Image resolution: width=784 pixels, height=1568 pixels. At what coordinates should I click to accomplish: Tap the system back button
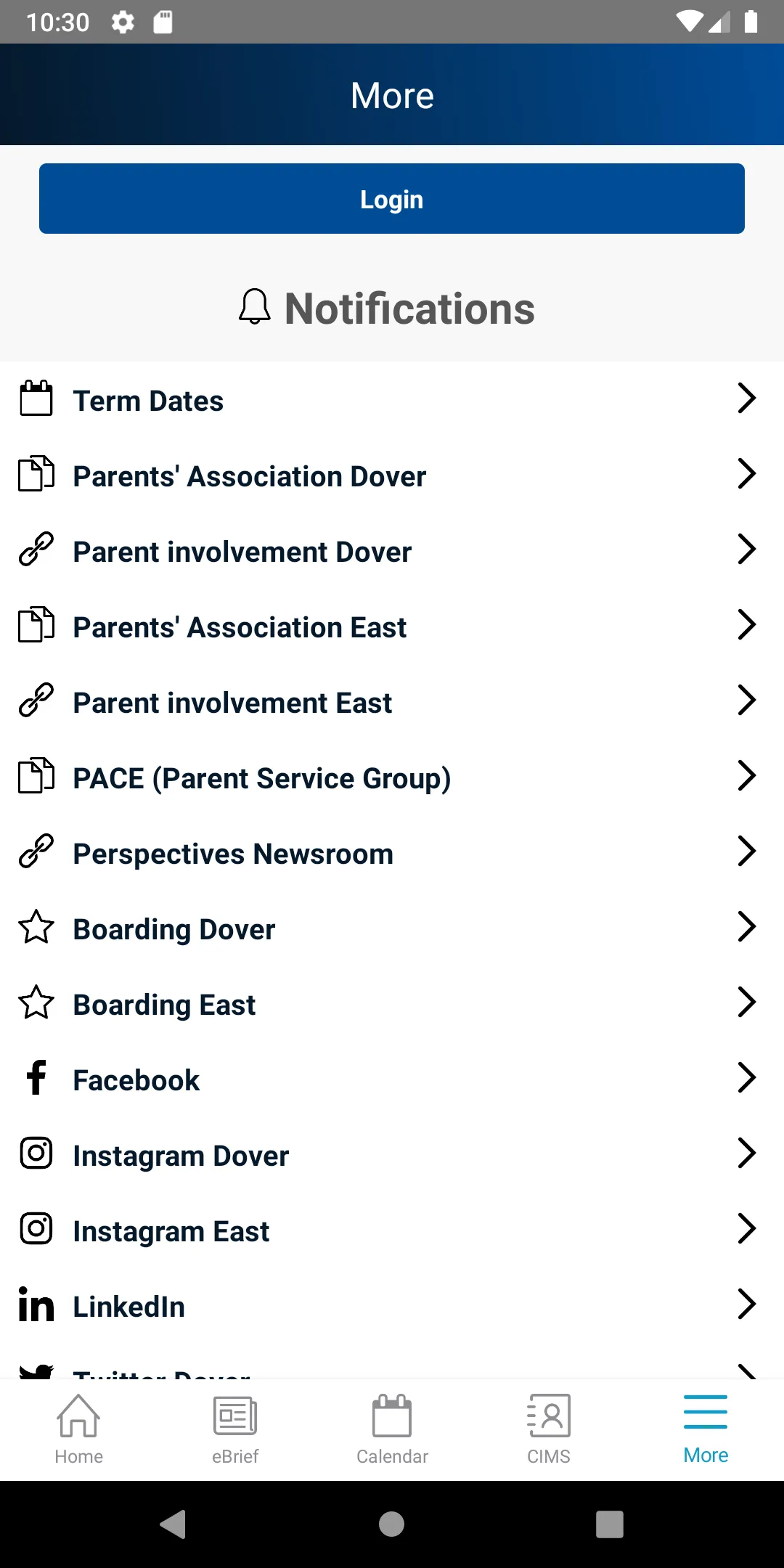tap(173, 1524)
